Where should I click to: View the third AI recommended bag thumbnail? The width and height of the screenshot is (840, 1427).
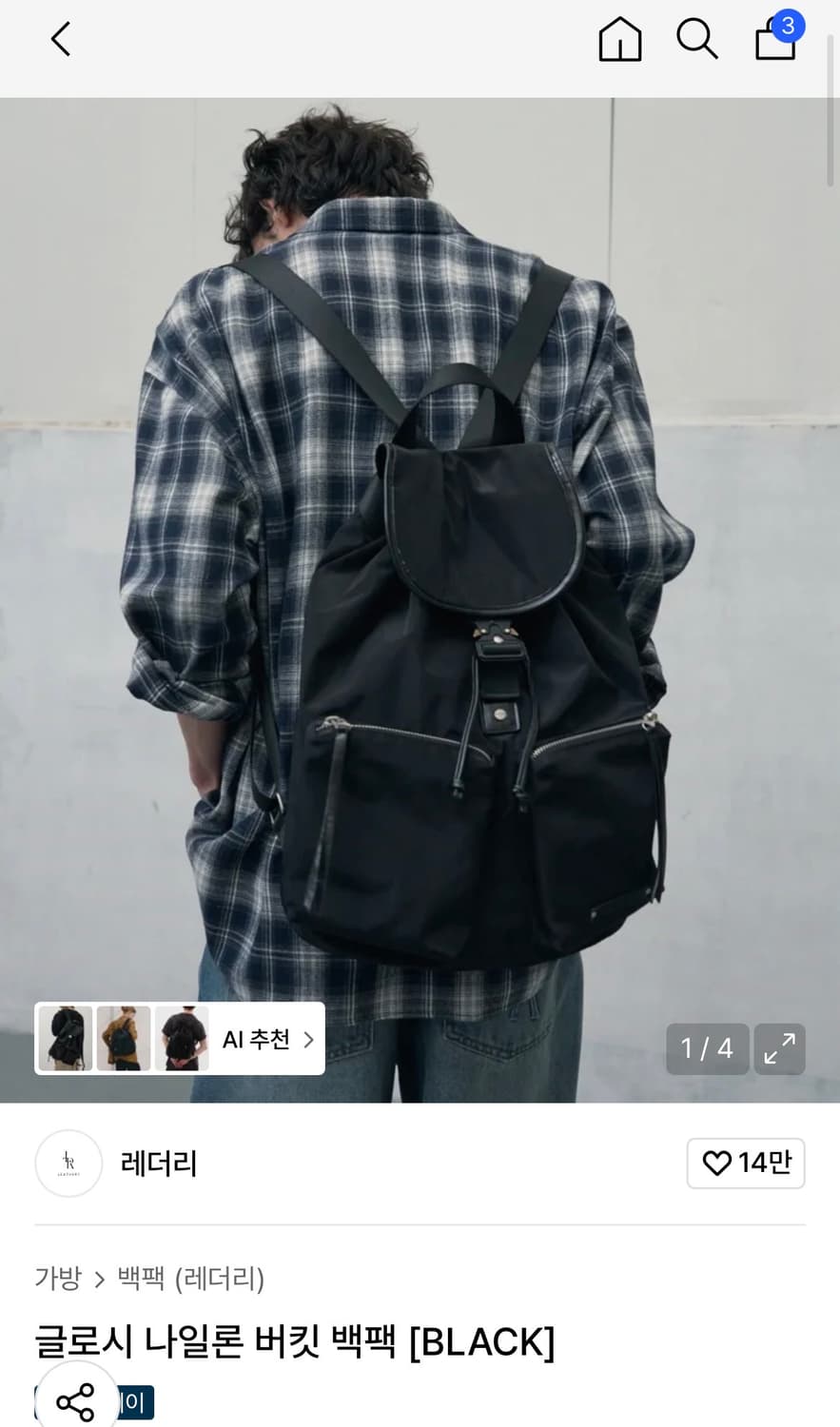(181, 1038)
